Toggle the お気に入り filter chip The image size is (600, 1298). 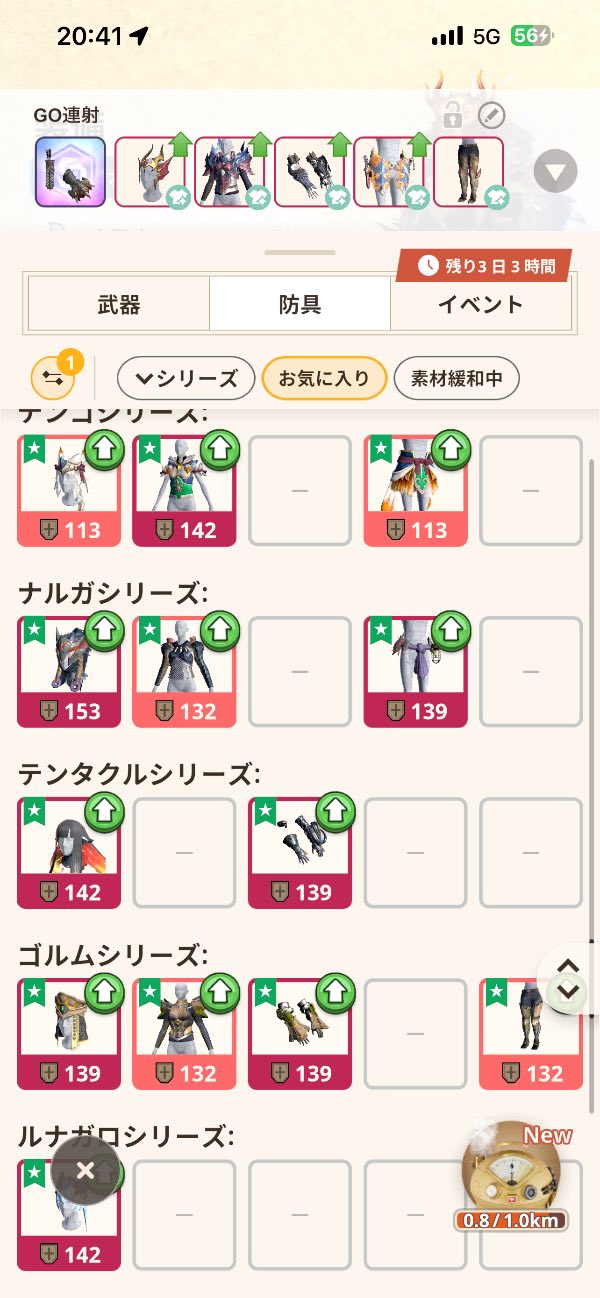324,379
